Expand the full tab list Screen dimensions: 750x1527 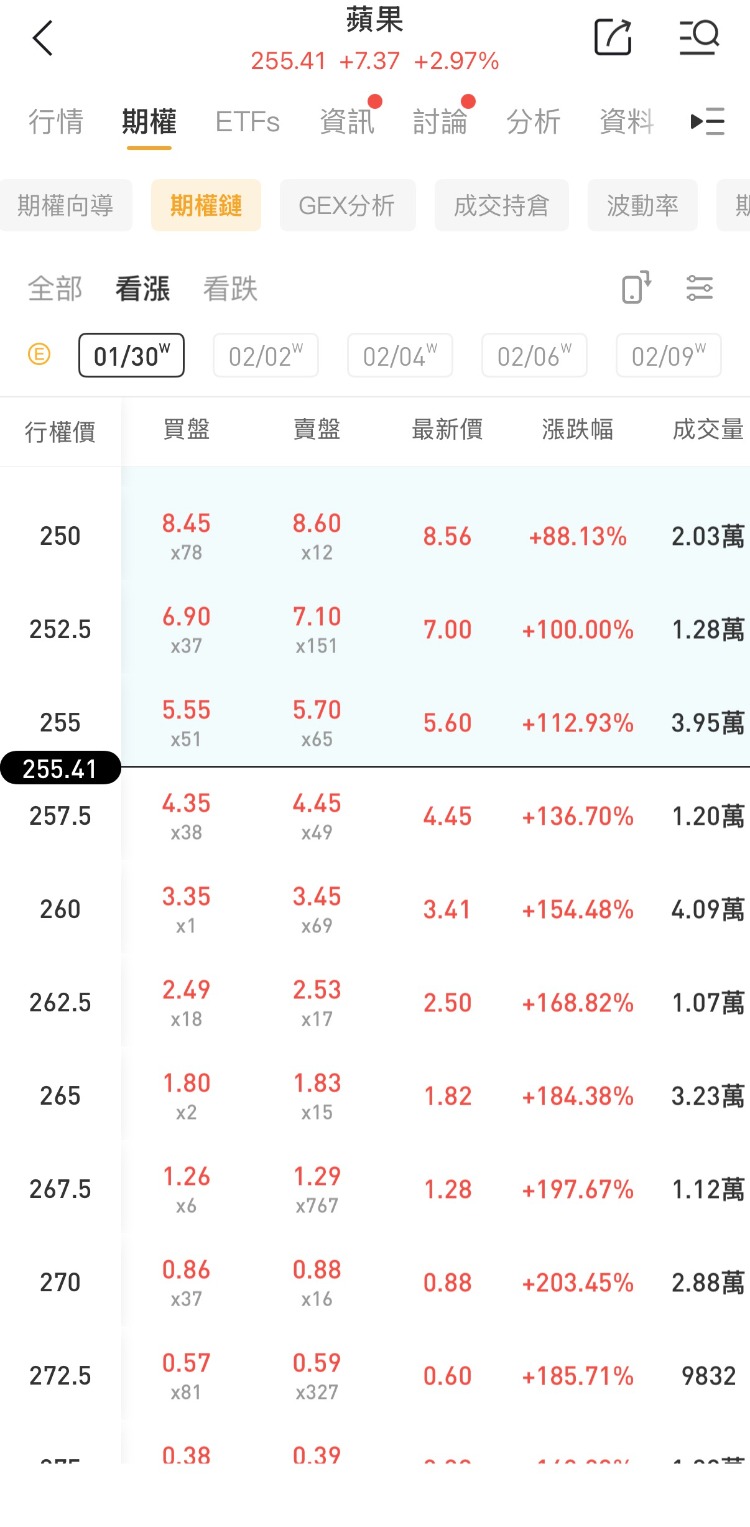click(x=707, y=122)
